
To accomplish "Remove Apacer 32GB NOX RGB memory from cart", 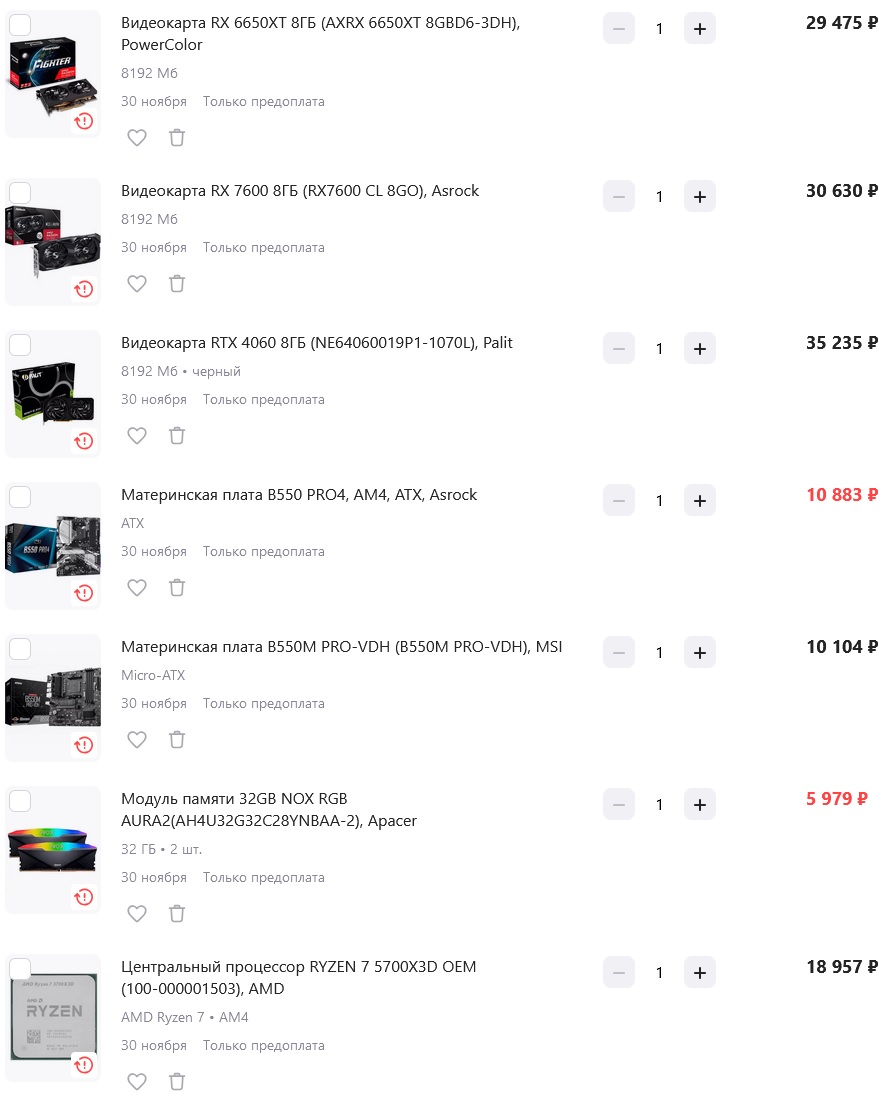I will click(177, 914).
